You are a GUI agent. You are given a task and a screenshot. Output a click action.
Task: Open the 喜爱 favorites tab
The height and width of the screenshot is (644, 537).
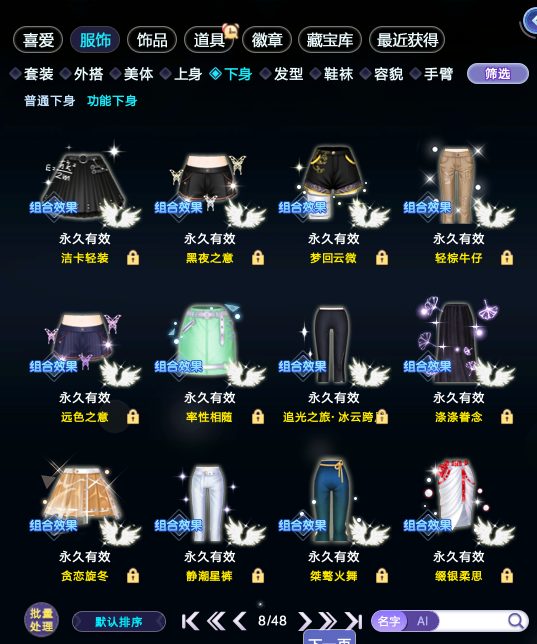pyautogui.click(x=38, y=40)
